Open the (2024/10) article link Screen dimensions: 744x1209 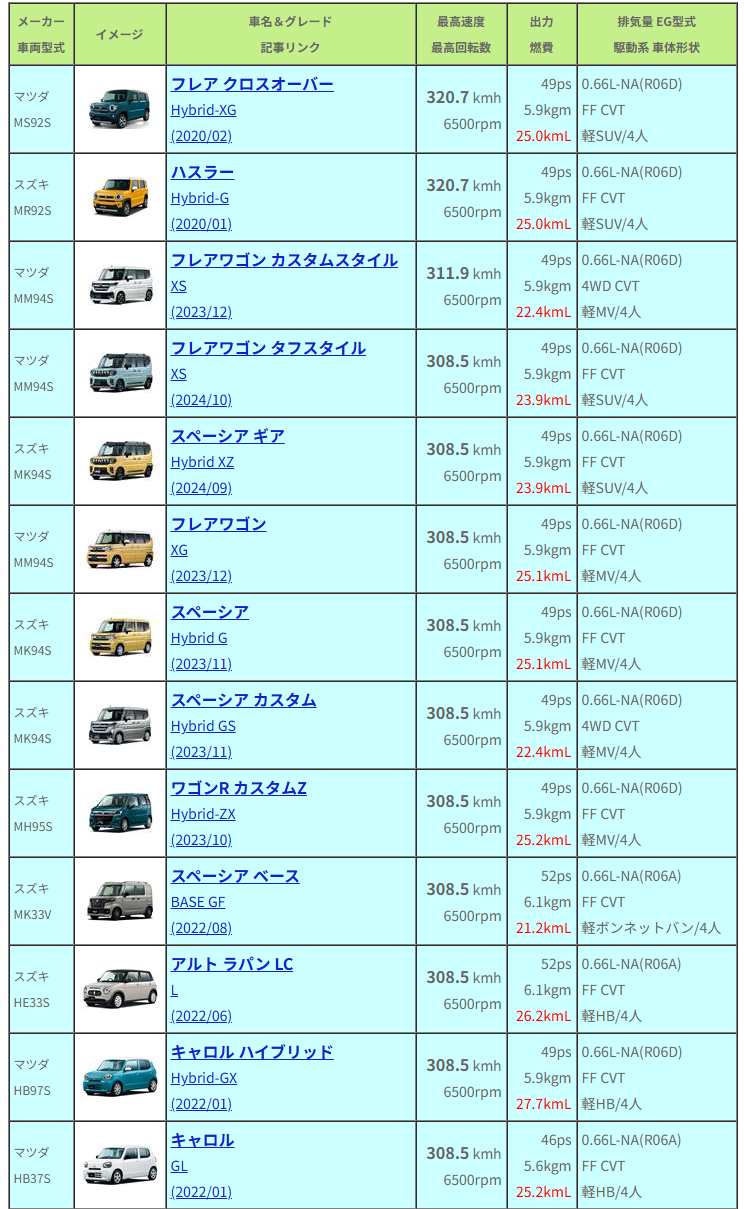[x=201, y=400]
